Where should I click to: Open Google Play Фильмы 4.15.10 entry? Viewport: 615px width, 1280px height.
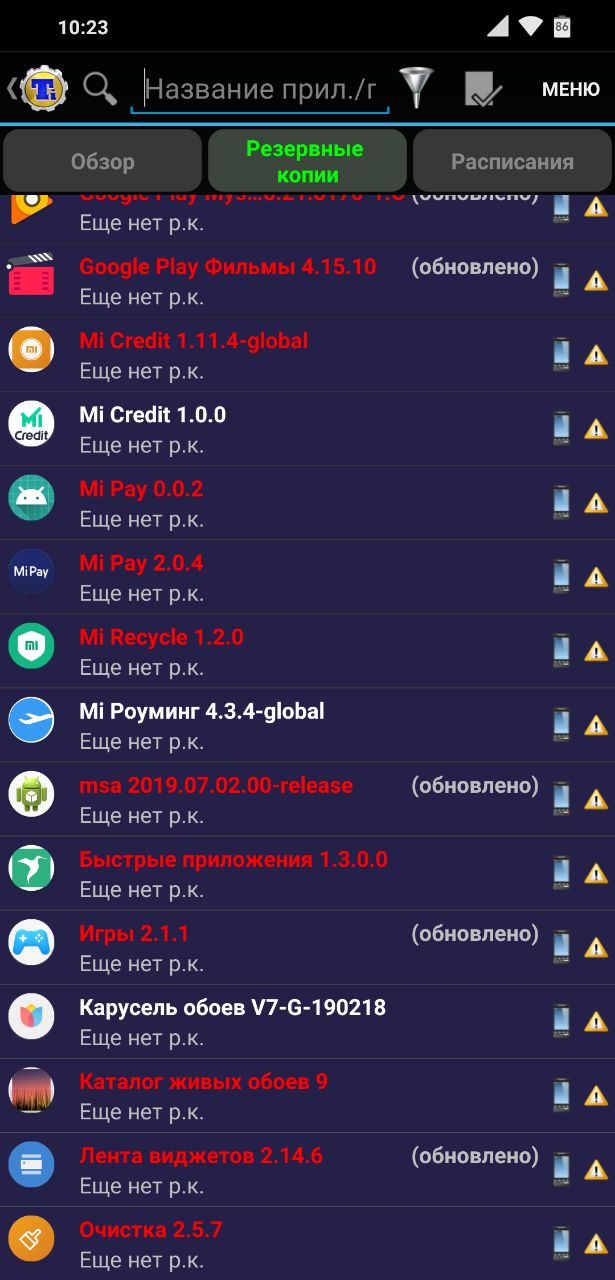pos(307,281)
